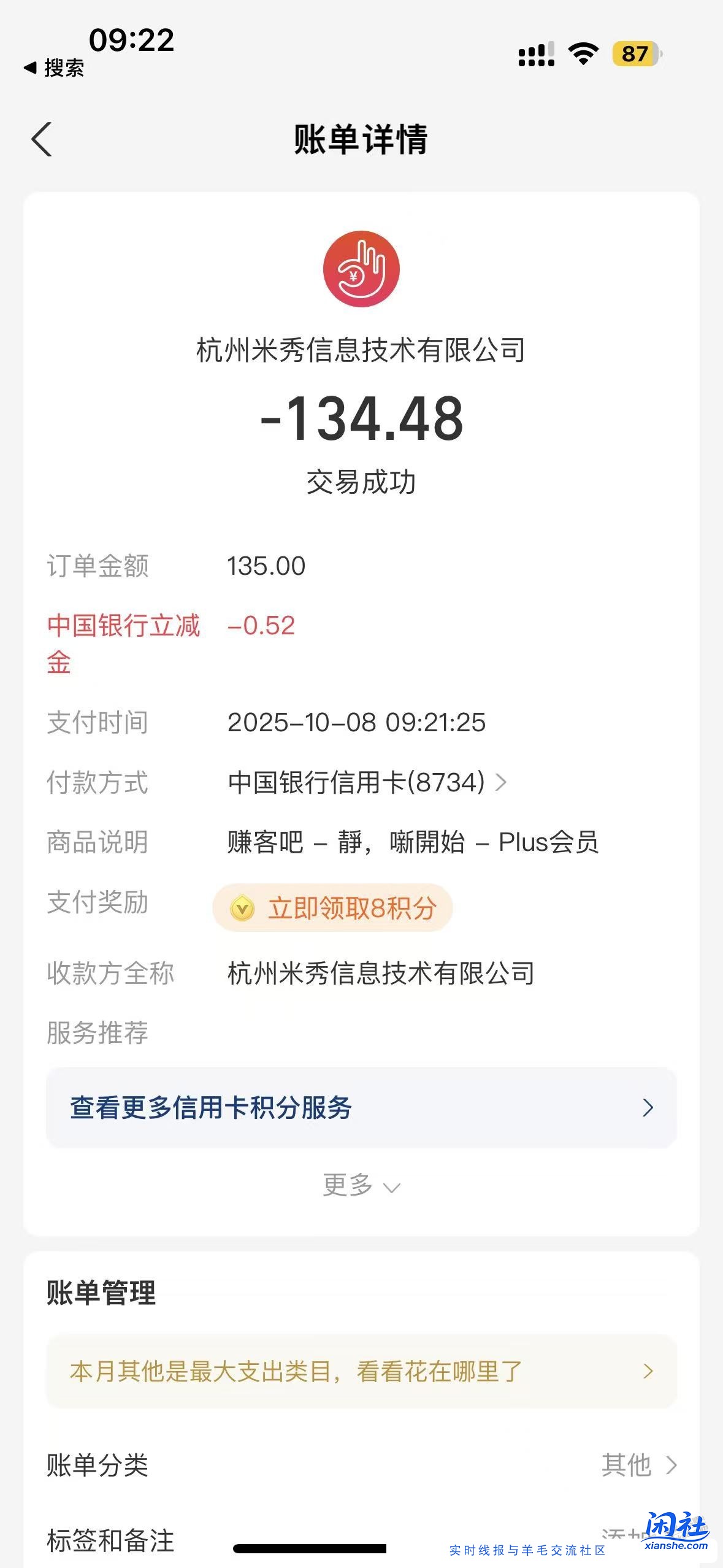The image size is (723, 1568).
Task: Tap the battery indicator showing 87
Action: [x=638, y=54]
